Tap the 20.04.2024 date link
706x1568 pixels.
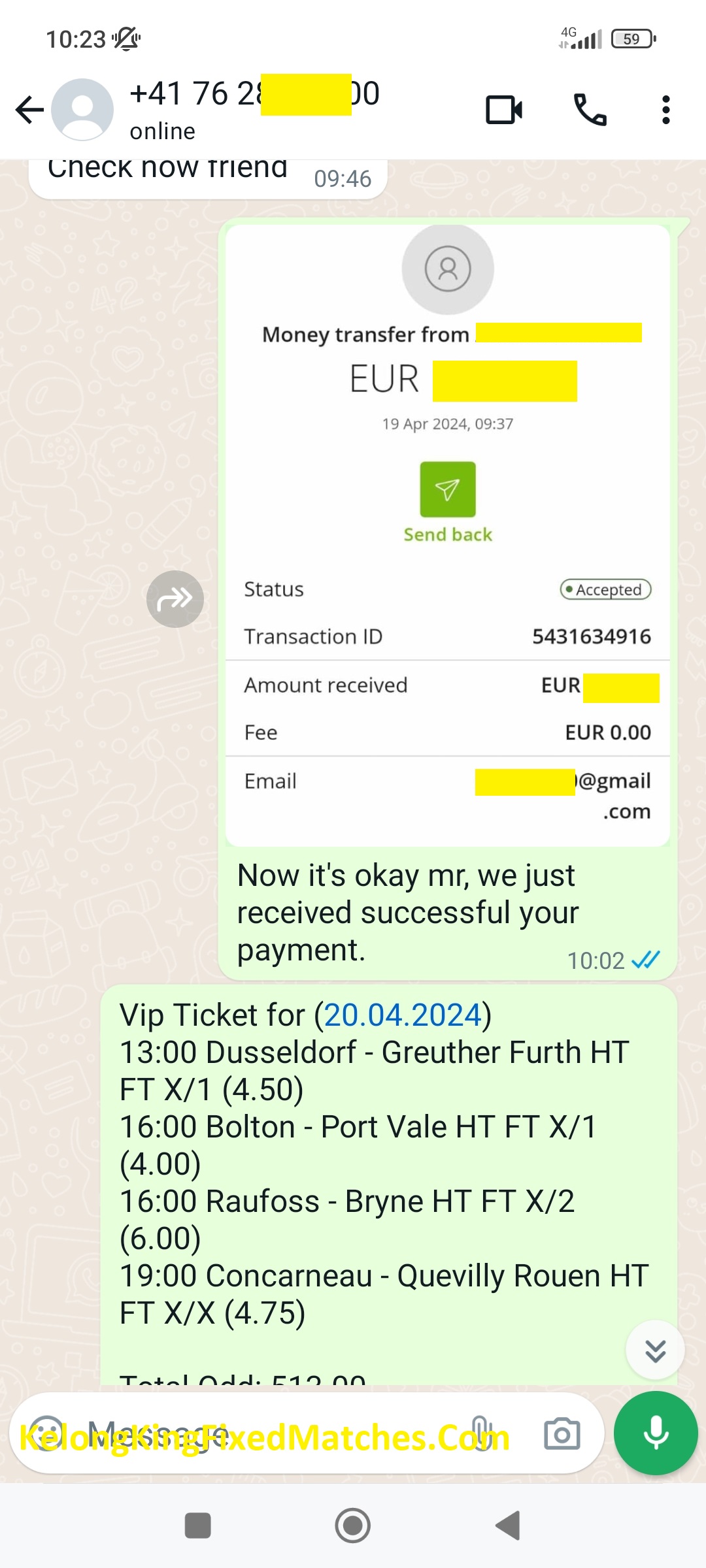pos(403,1015)
